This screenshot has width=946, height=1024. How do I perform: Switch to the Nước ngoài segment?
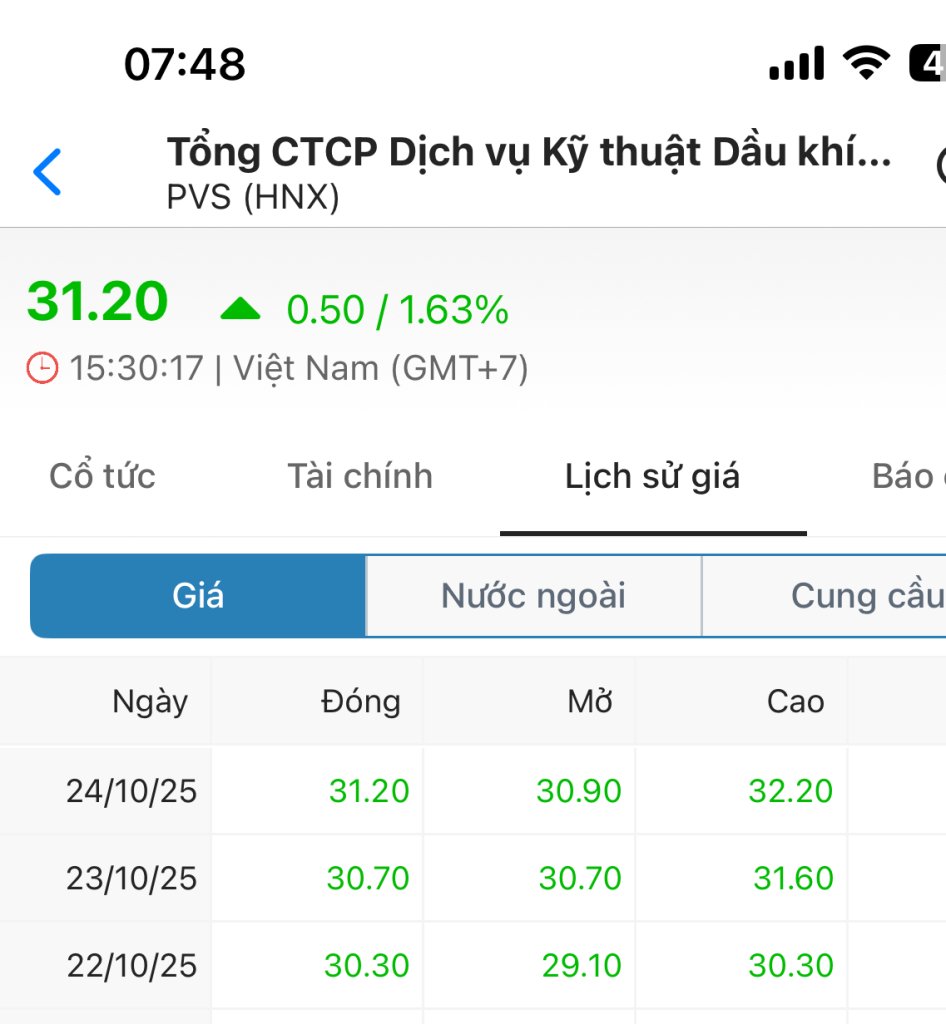tap(533, 596)
